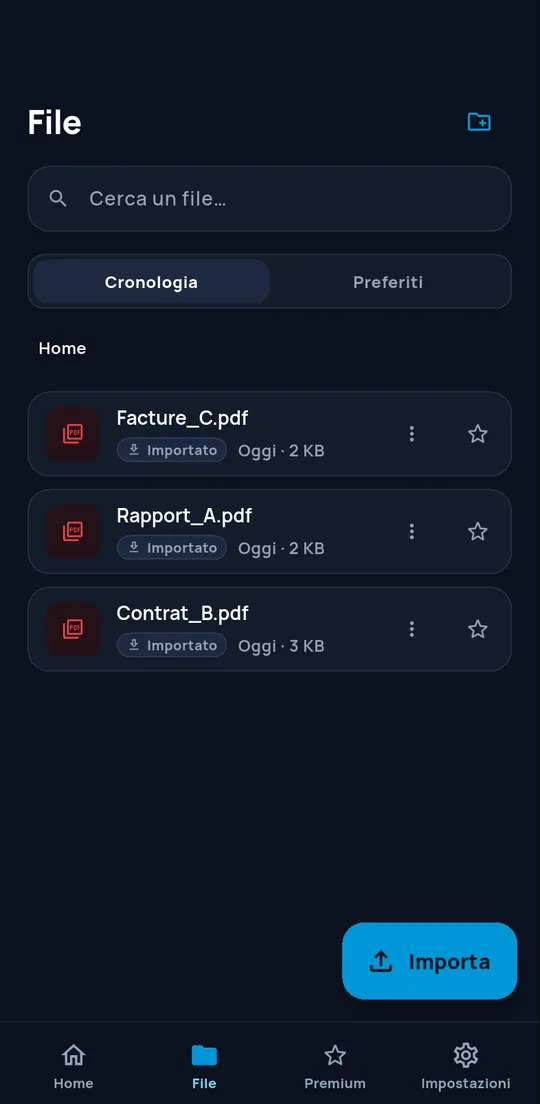Open the Premium tab
This screenshot has width=540, height=1104.
point(335,1067)
